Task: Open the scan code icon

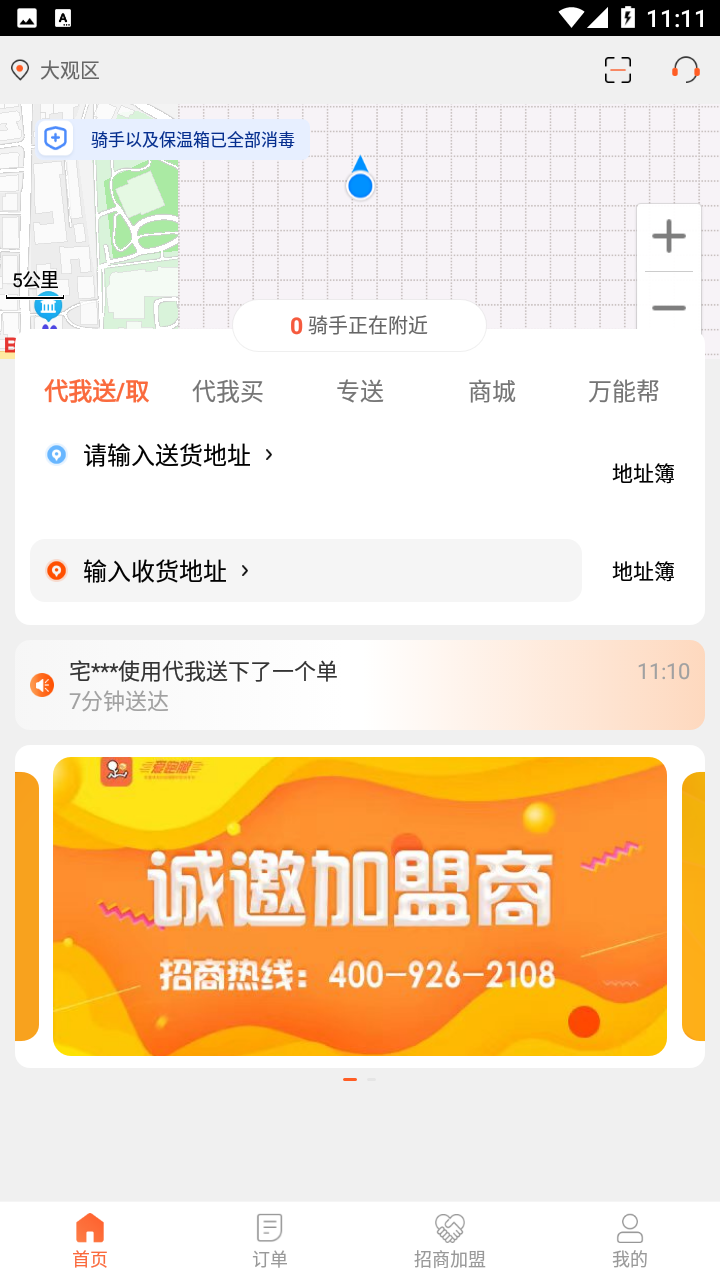Action: (x=618, y=70)
